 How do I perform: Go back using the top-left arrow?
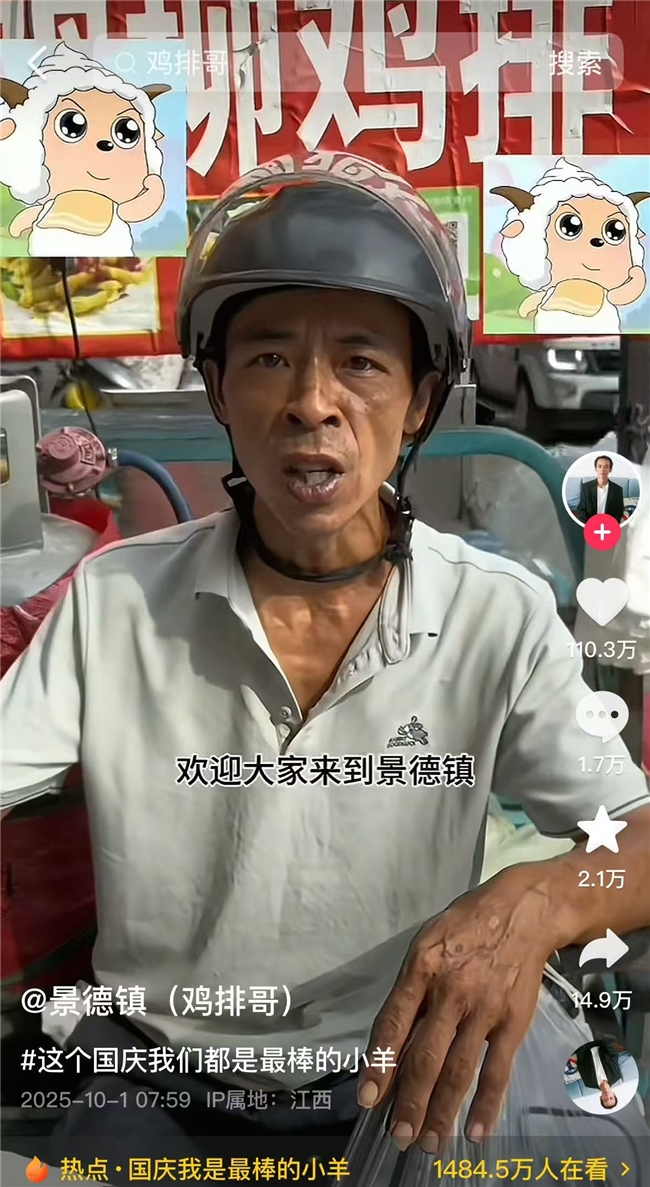[x=36, y=63]
